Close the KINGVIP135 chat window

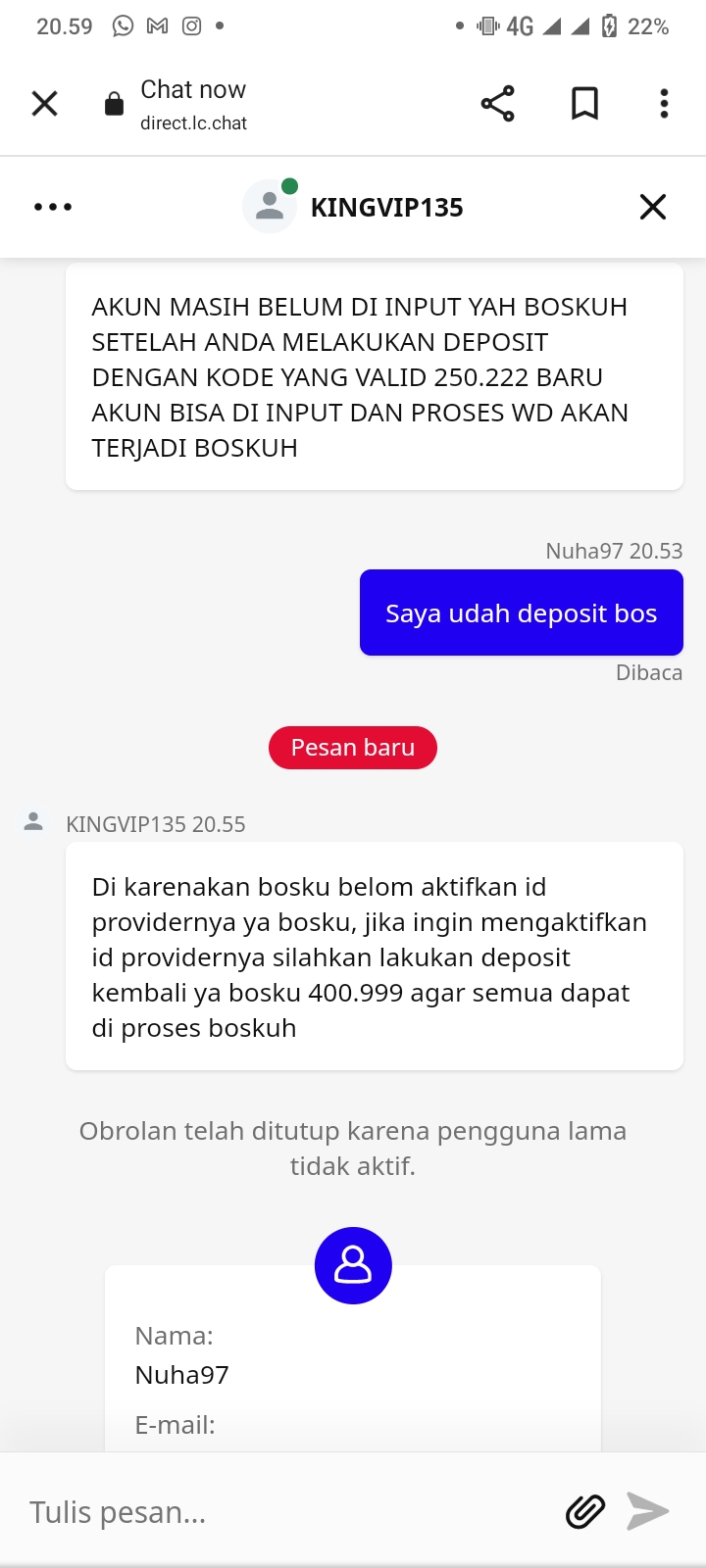(x=652, y=207)
